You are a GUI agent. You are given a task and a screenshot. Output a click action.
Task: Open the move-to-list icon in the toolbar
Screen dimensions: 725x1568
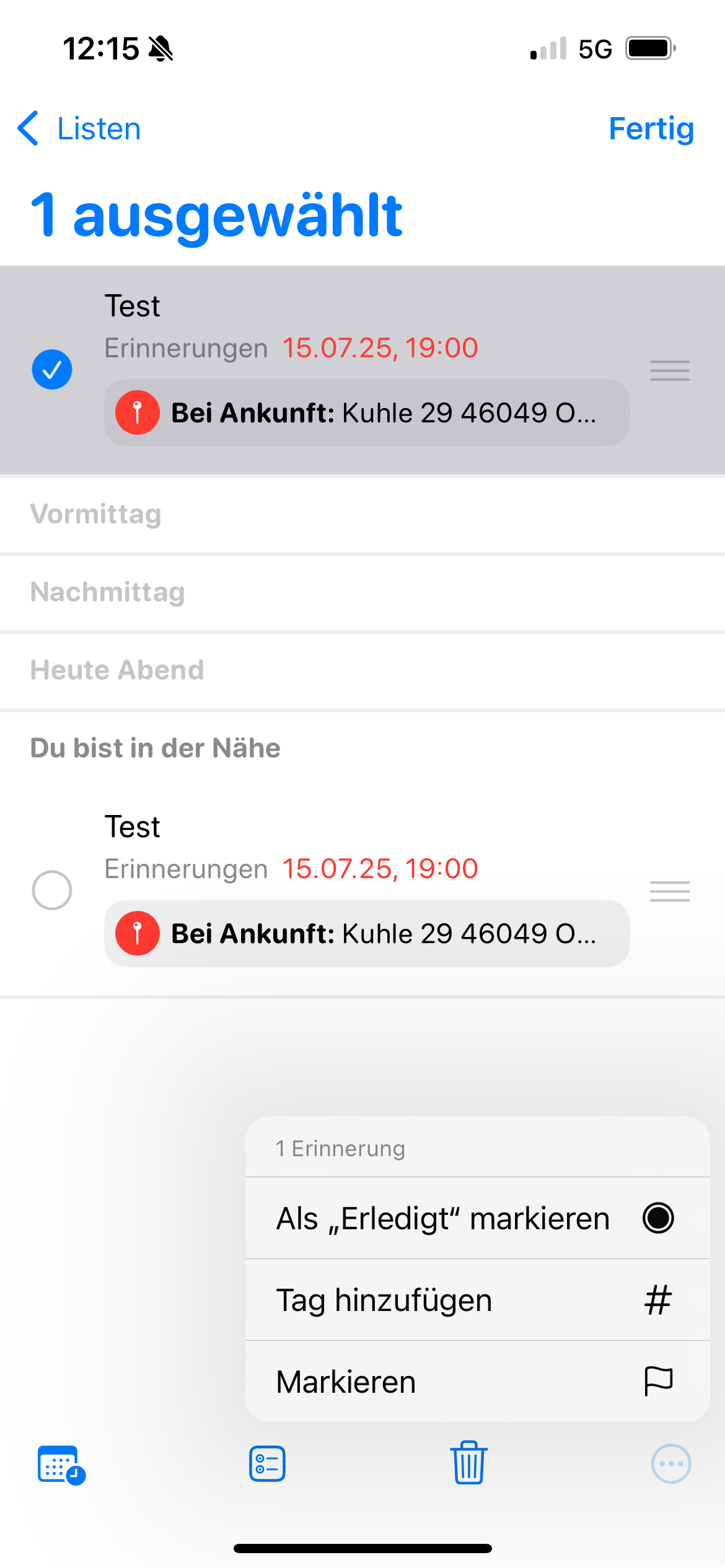tap(267, 1464)
